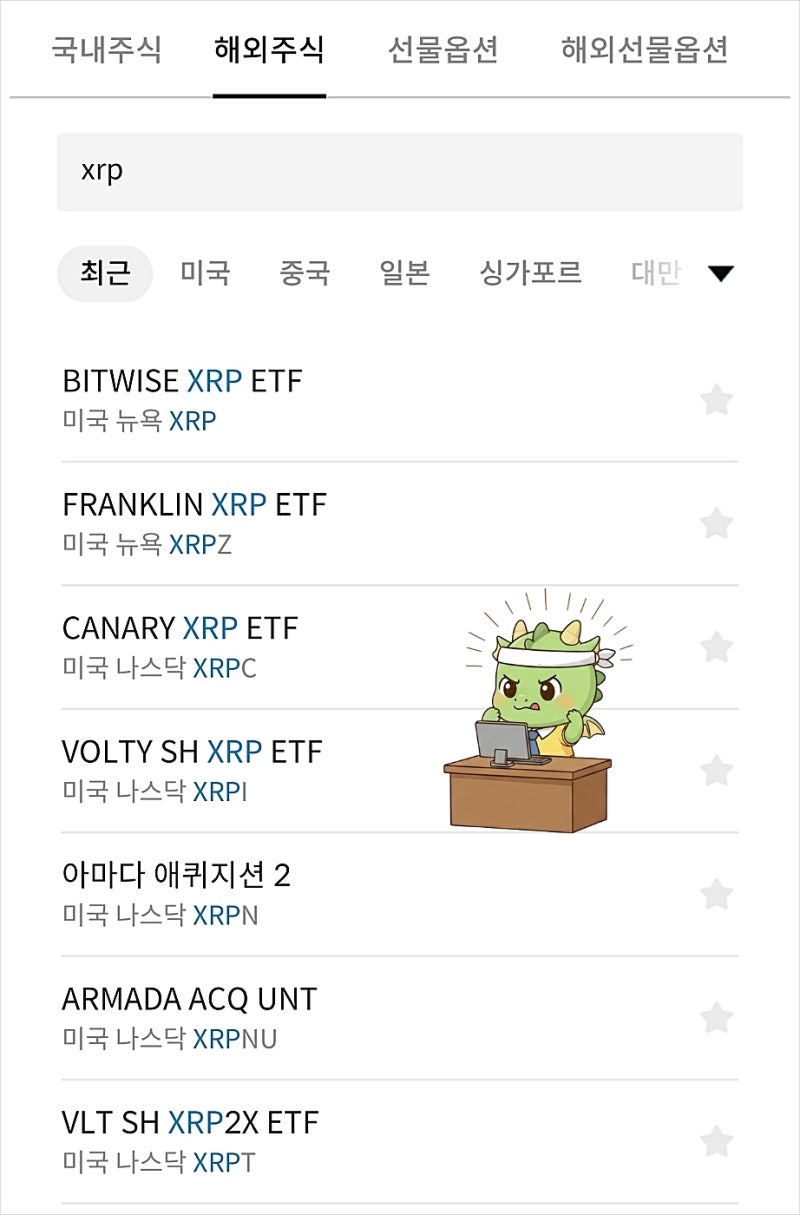The height and width of the screenshot is (1215, 800).
Task: Favorite the VOLTY SH XRP ETF star icon
Action: tap(717, 769)
